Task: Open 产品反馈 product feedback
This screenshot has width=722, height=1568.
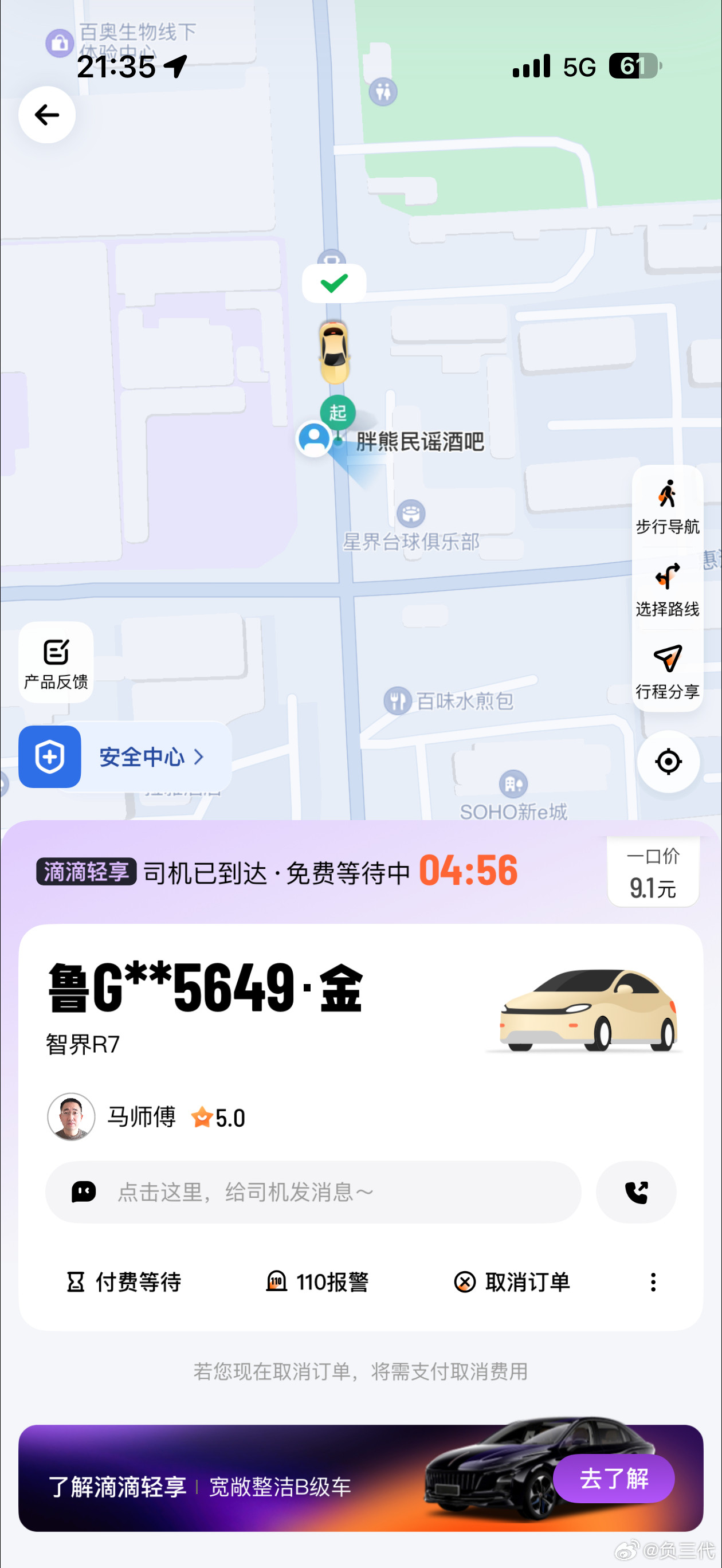Action: pyautogui.click(x=56, y=664)
